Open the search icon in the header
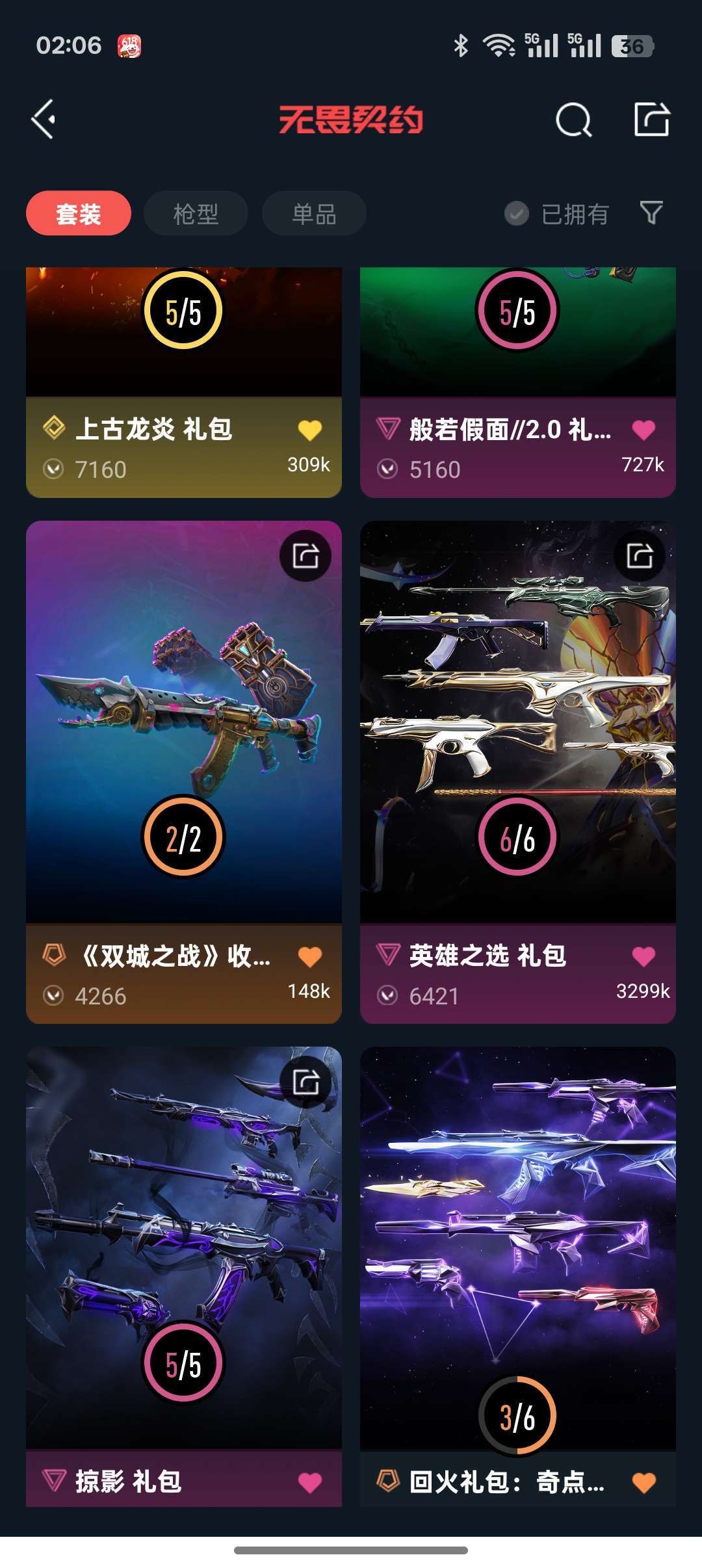This screenshot has width=702, height=1568. click(573, 120)
